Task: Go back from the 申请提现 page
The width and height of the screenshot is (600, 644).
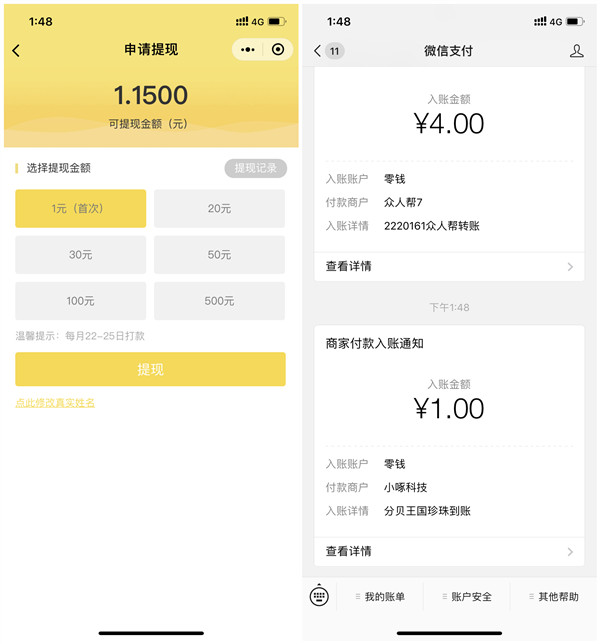Action: click(16, 50)
